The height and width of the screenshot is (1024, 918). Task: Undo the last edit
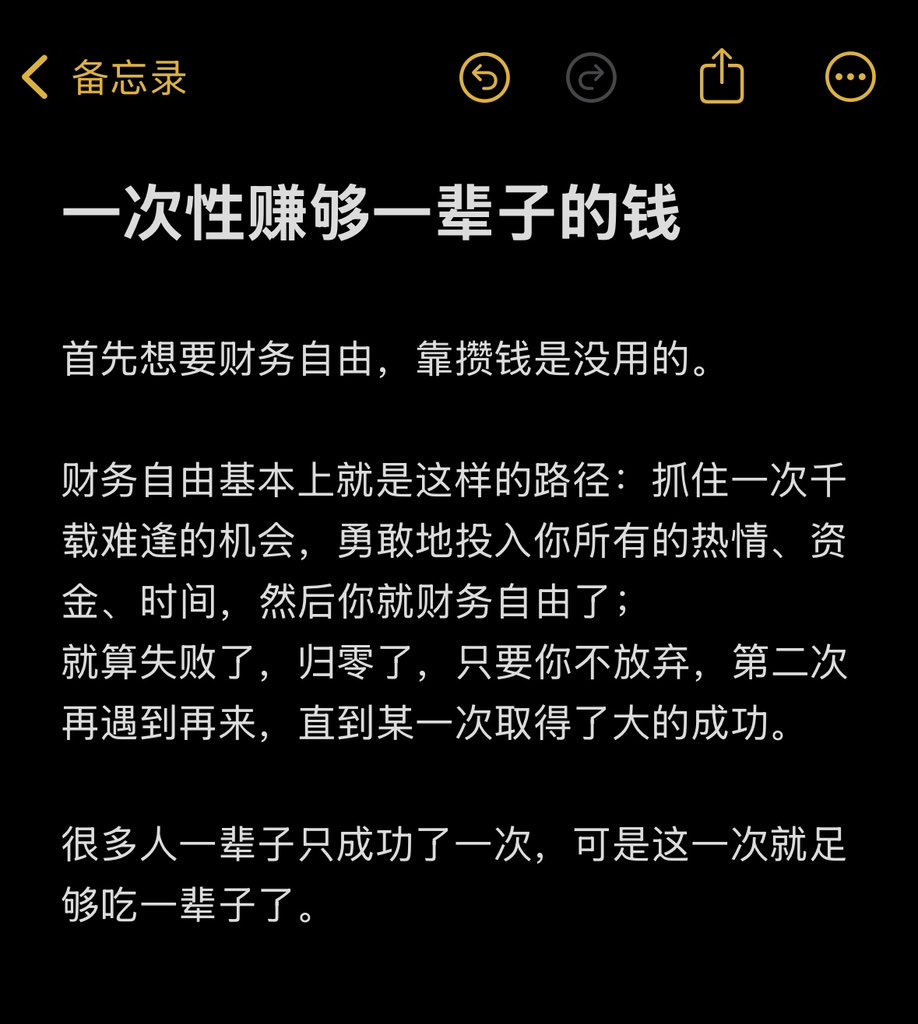pyautogui.click(x=484, y=78)
